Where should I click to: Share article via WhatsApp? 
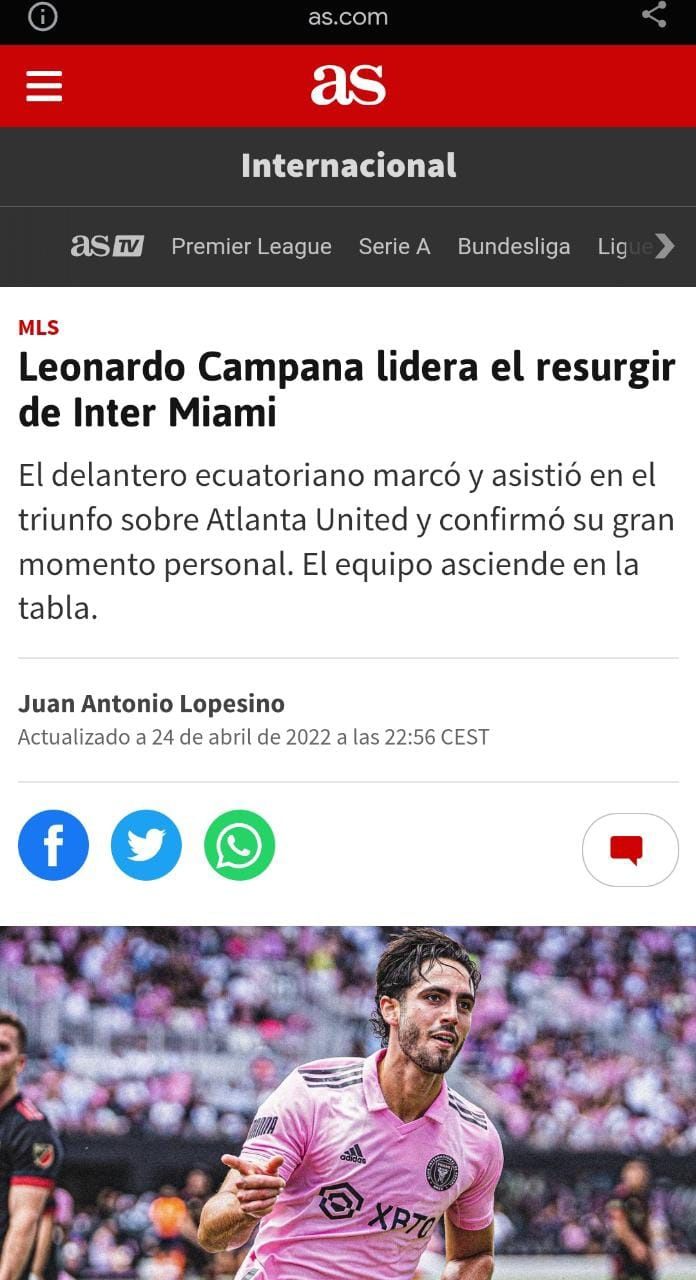pos(239,845)
